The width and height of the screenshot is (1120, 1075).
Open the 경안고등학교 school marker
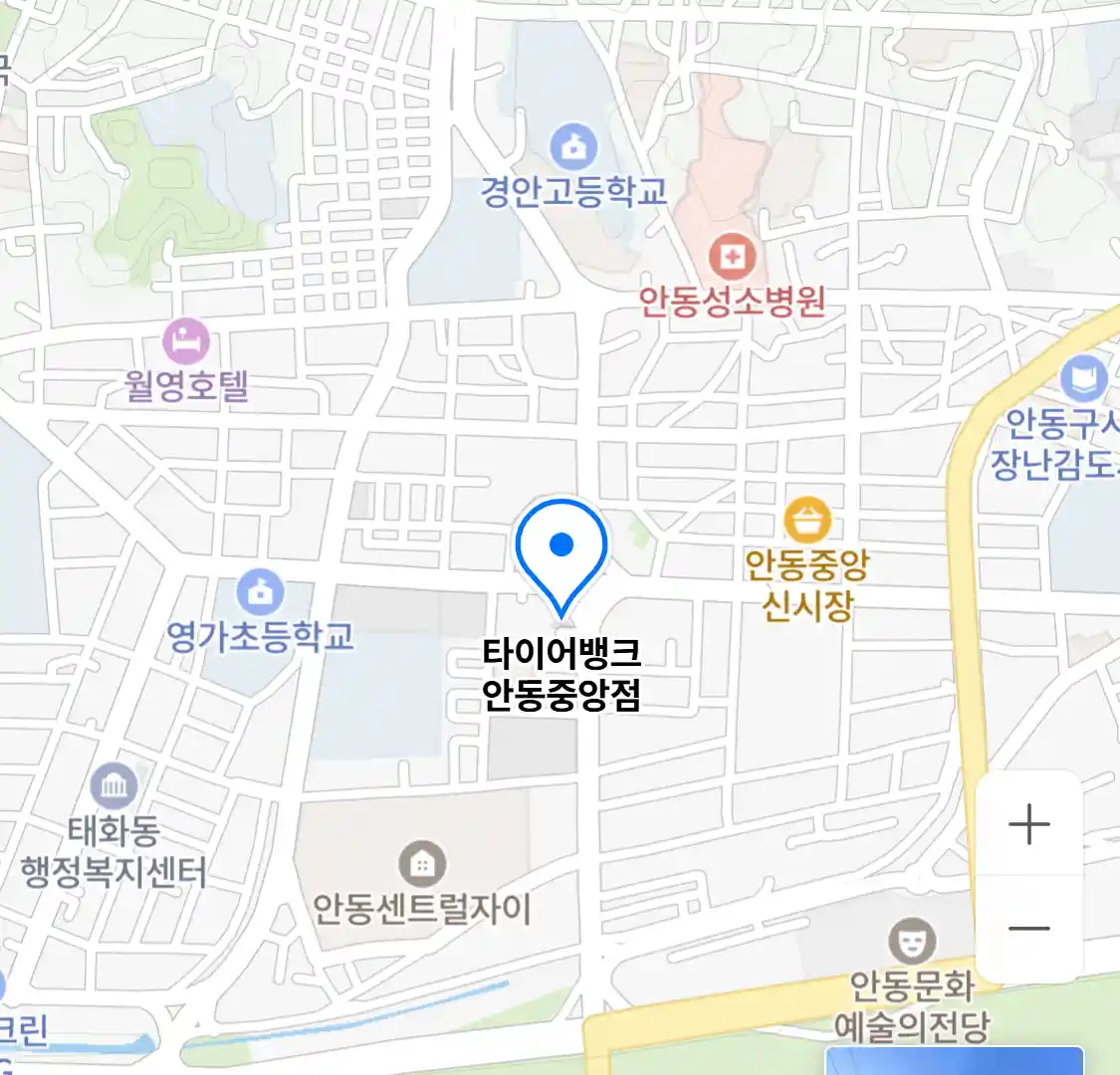click(573, 149)
